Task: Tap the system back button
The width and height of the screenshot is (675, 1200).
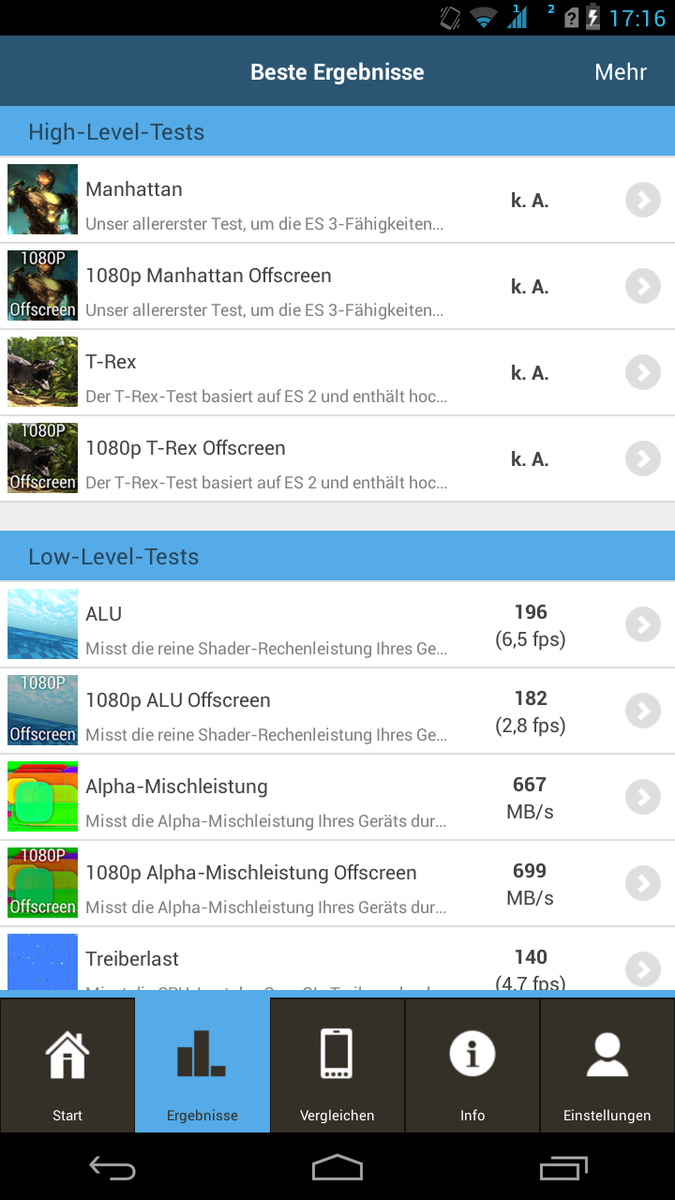Action: (112, 1168)
